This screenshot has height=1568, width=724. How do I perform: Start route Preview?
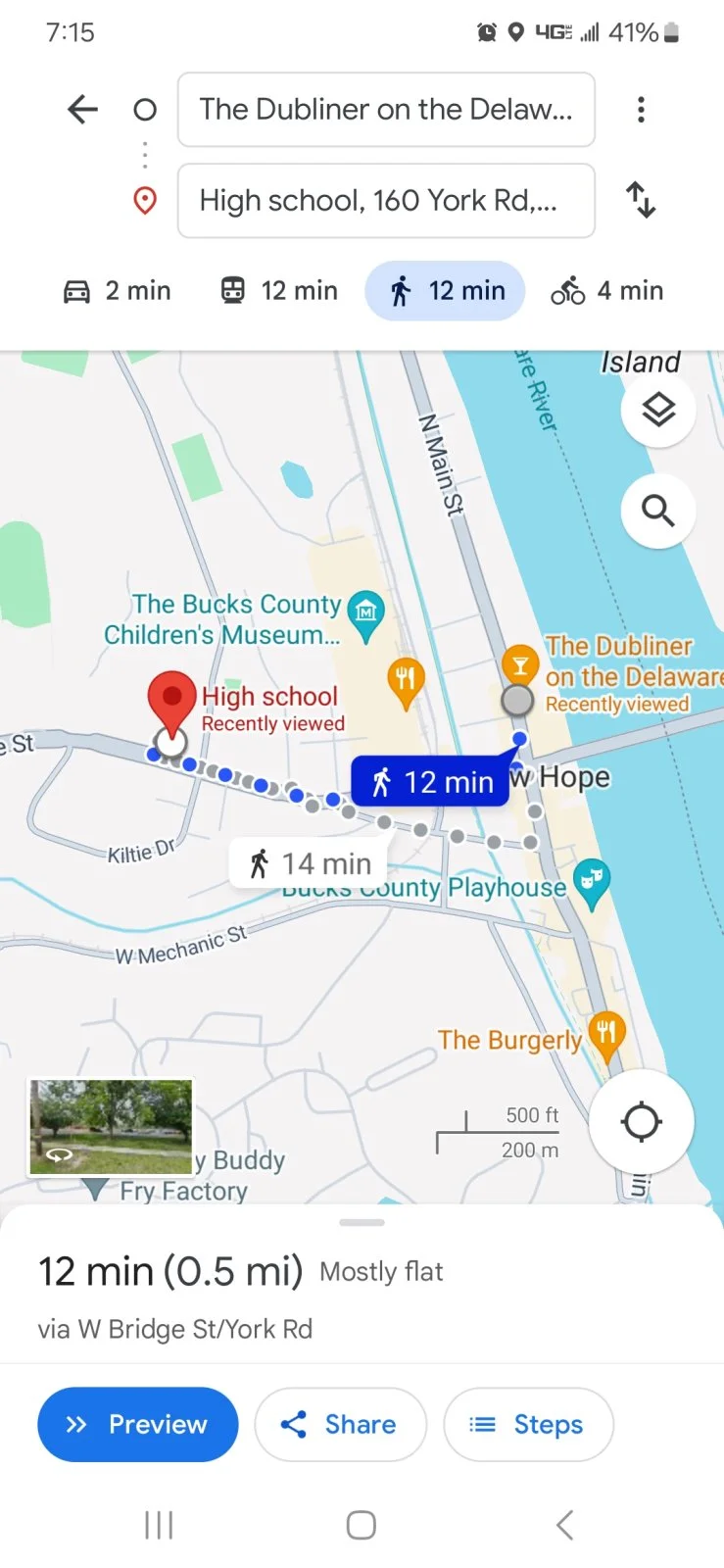tap(138, 1424)
